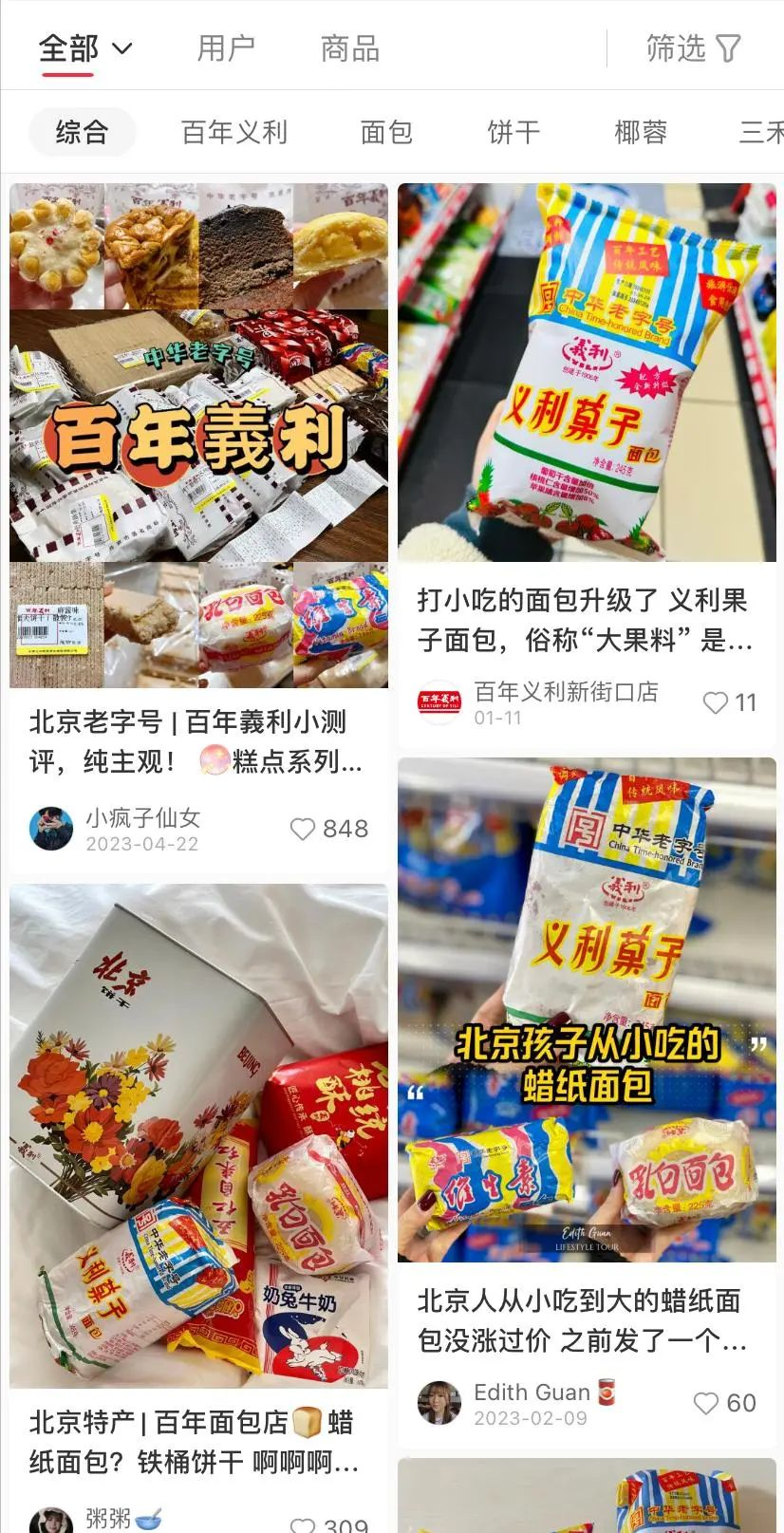The image size is (784, 1533).
Task: Open the 百年義利小测评 post
Action: pyautogui.click(x=198, y=436)
